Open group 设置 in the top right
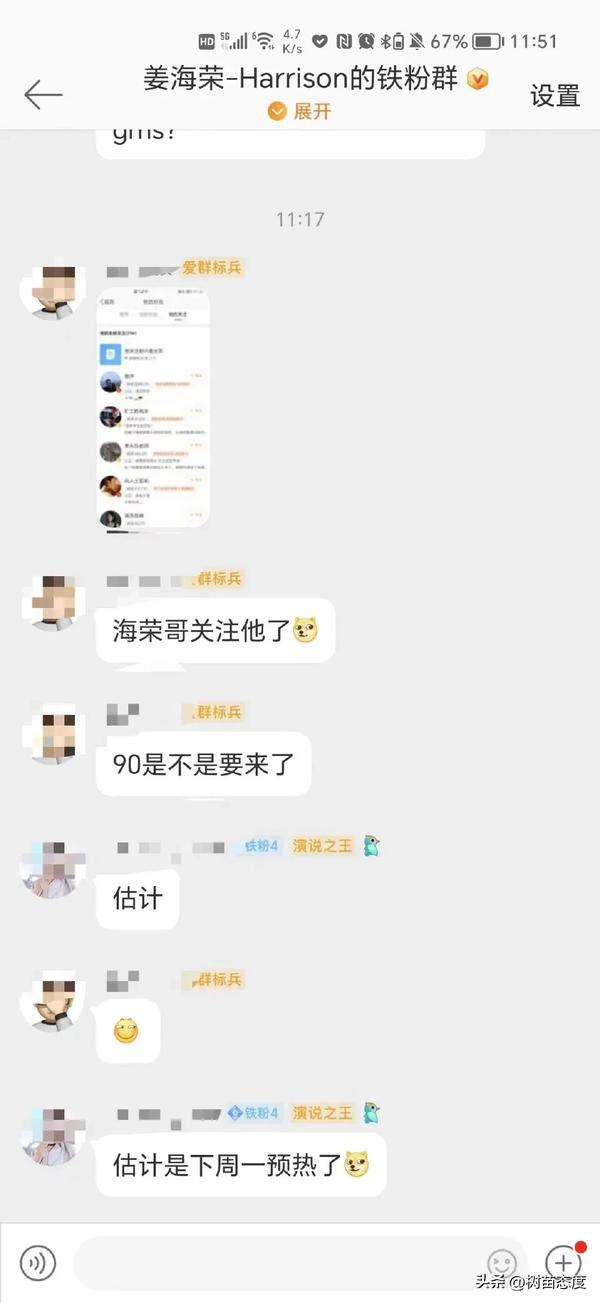 [554, 96]
